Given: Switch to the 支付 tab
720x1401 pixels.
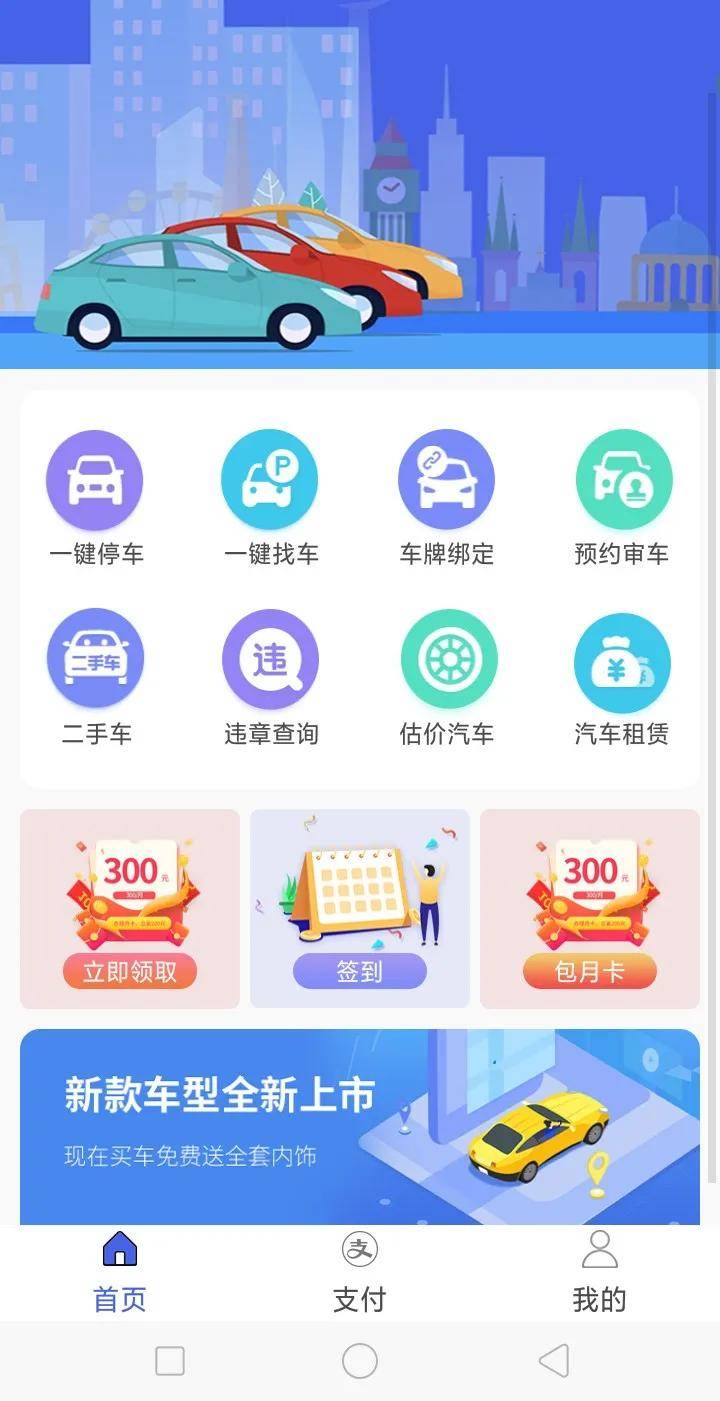Looking at the screenshot, I should point(360,1272).
